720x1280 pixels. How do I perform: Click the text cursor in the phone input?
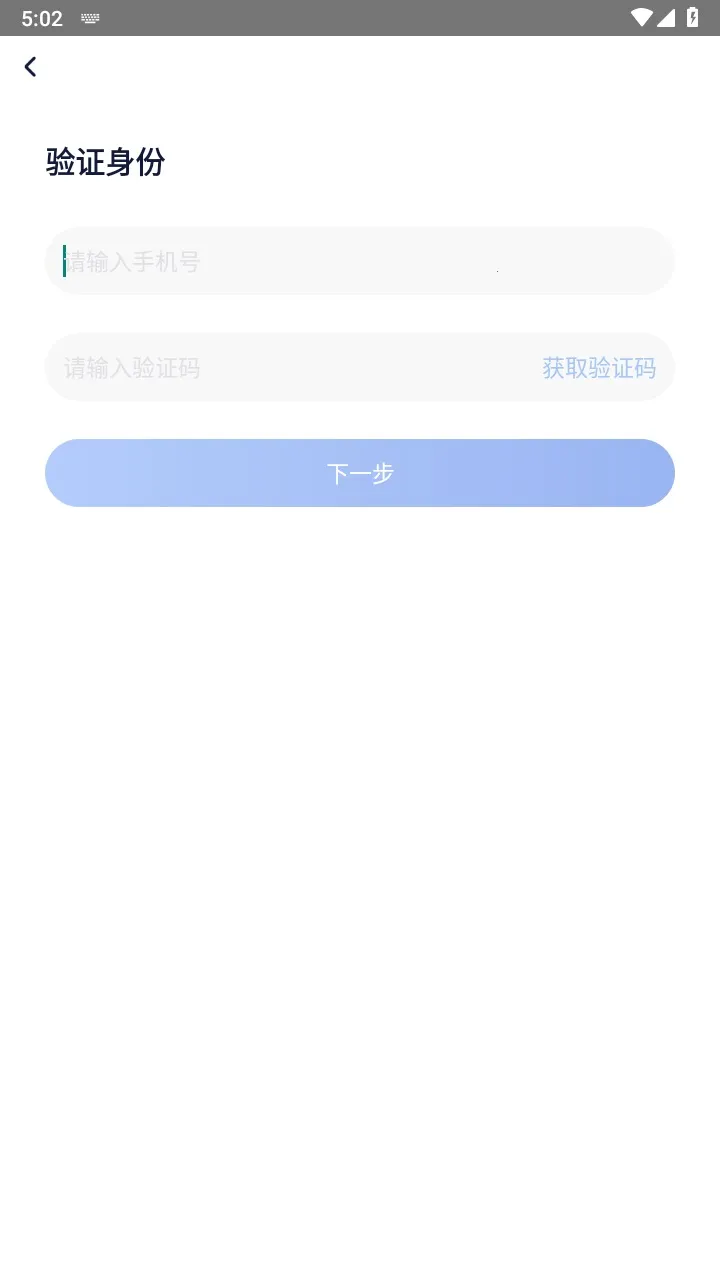coord(63,261)
